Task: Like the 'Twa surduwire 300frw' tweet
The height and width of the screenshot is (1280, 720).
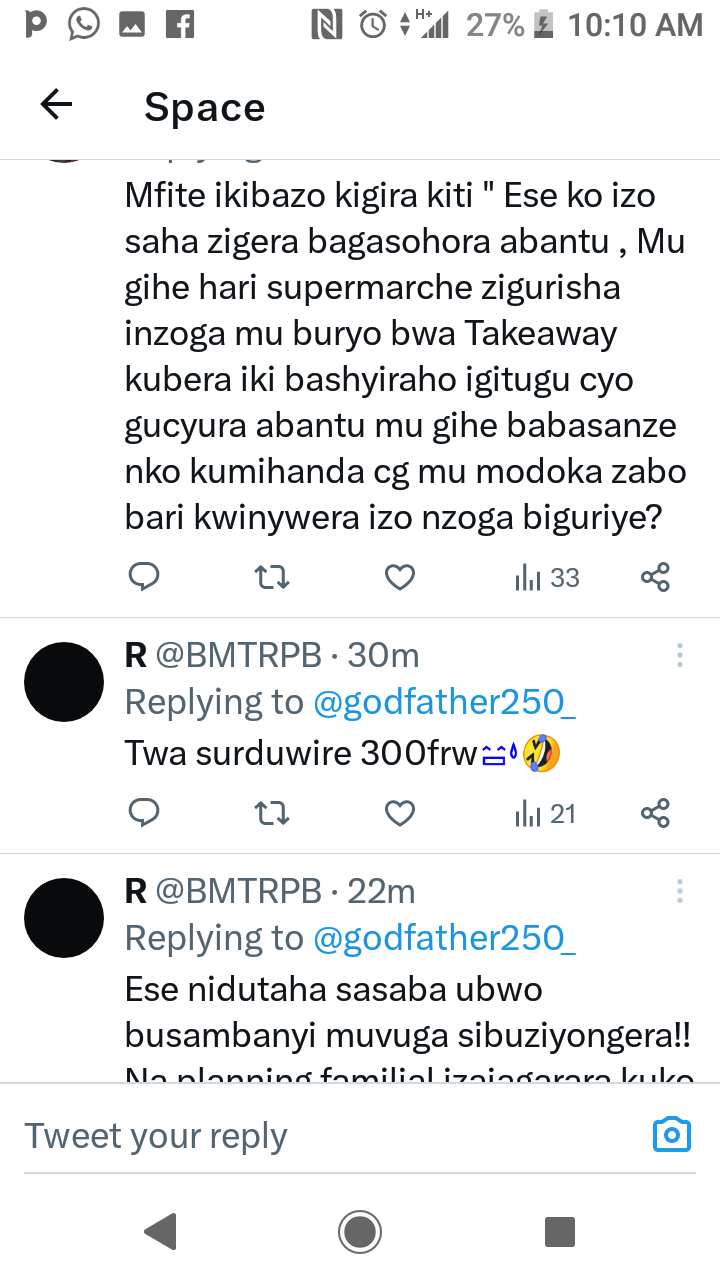Action: point(400,814)
